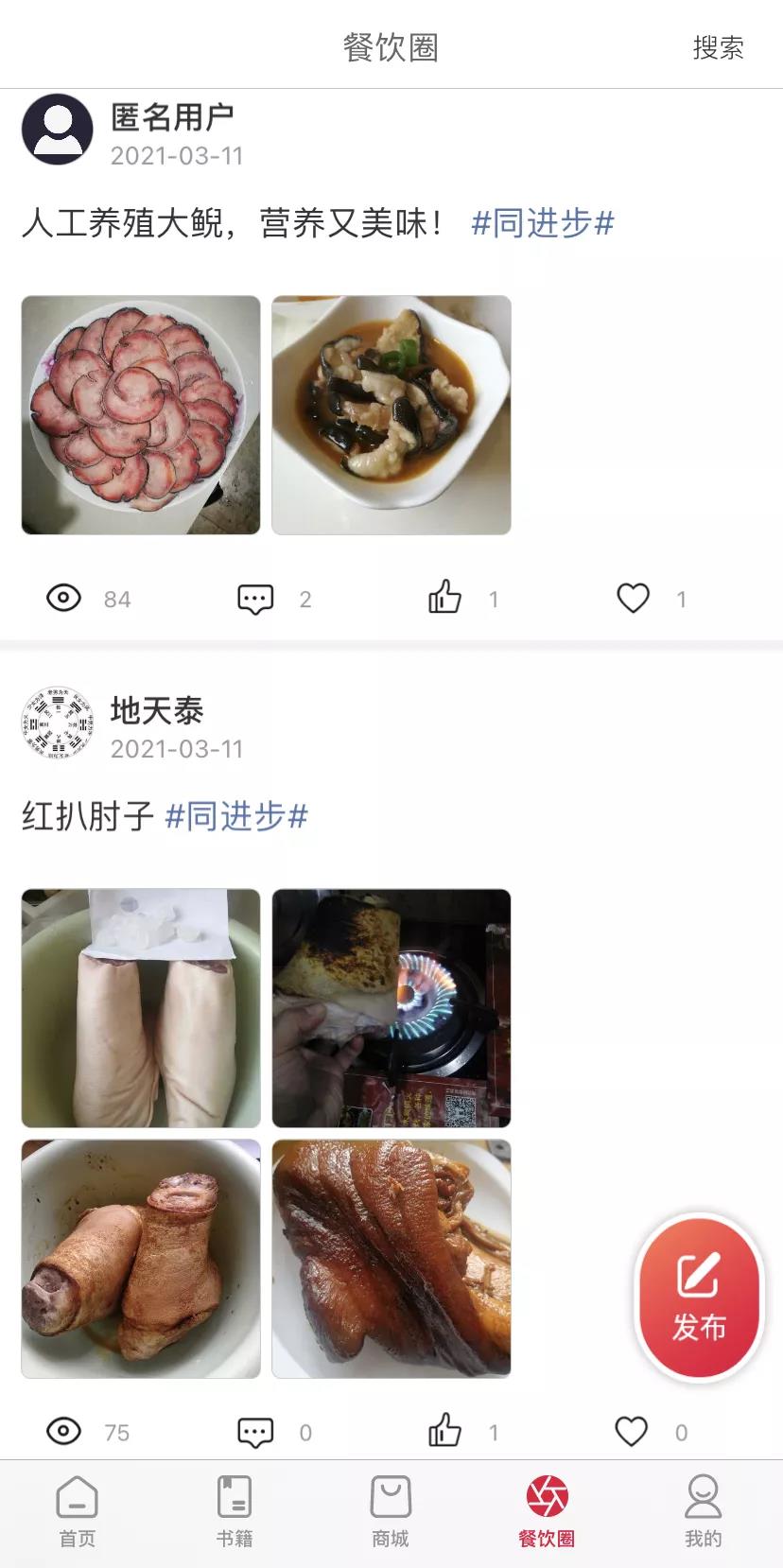
Task: Open #同进步# hashtag in 红扒肘子 post
Action: pos(236,815)
